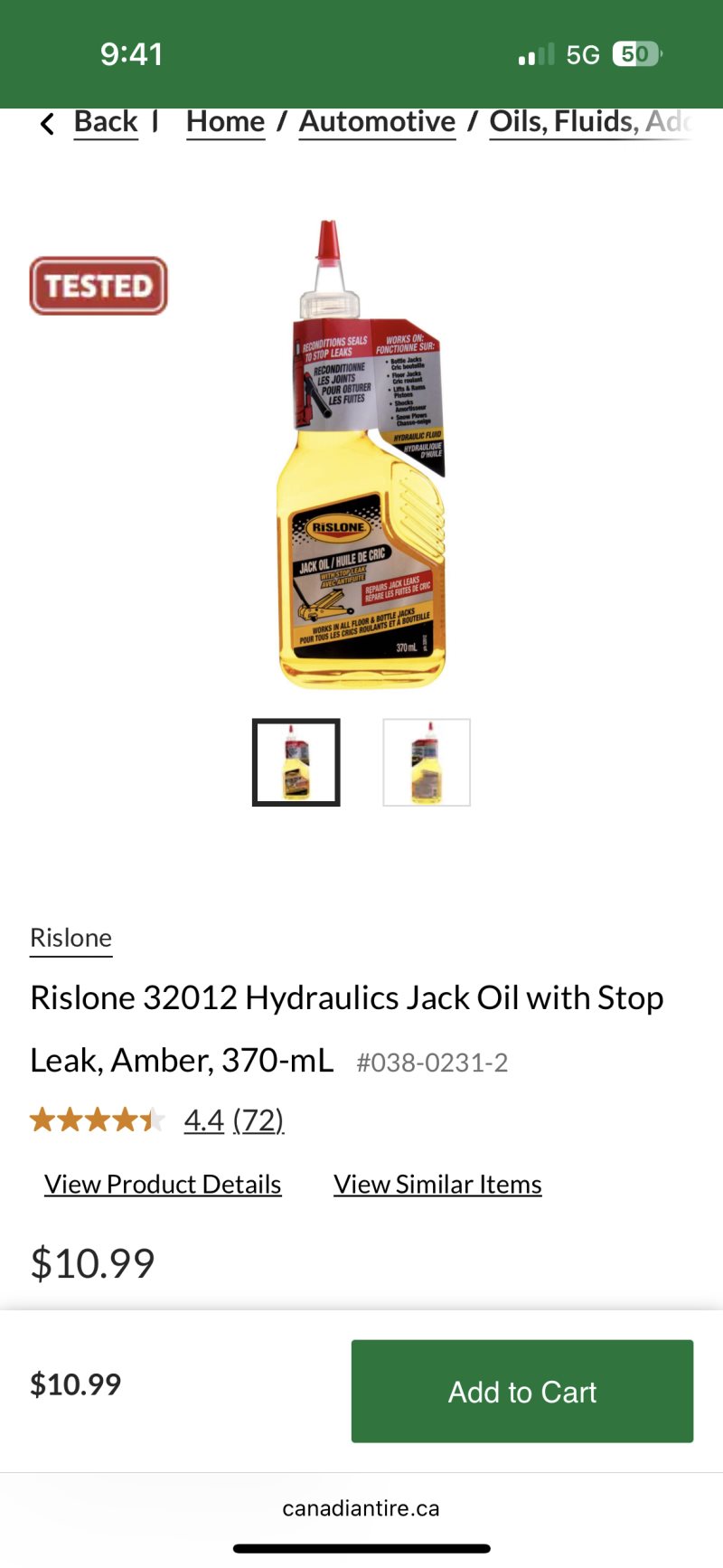Open the Home breadcrumb link

click(x=225, y=122)
